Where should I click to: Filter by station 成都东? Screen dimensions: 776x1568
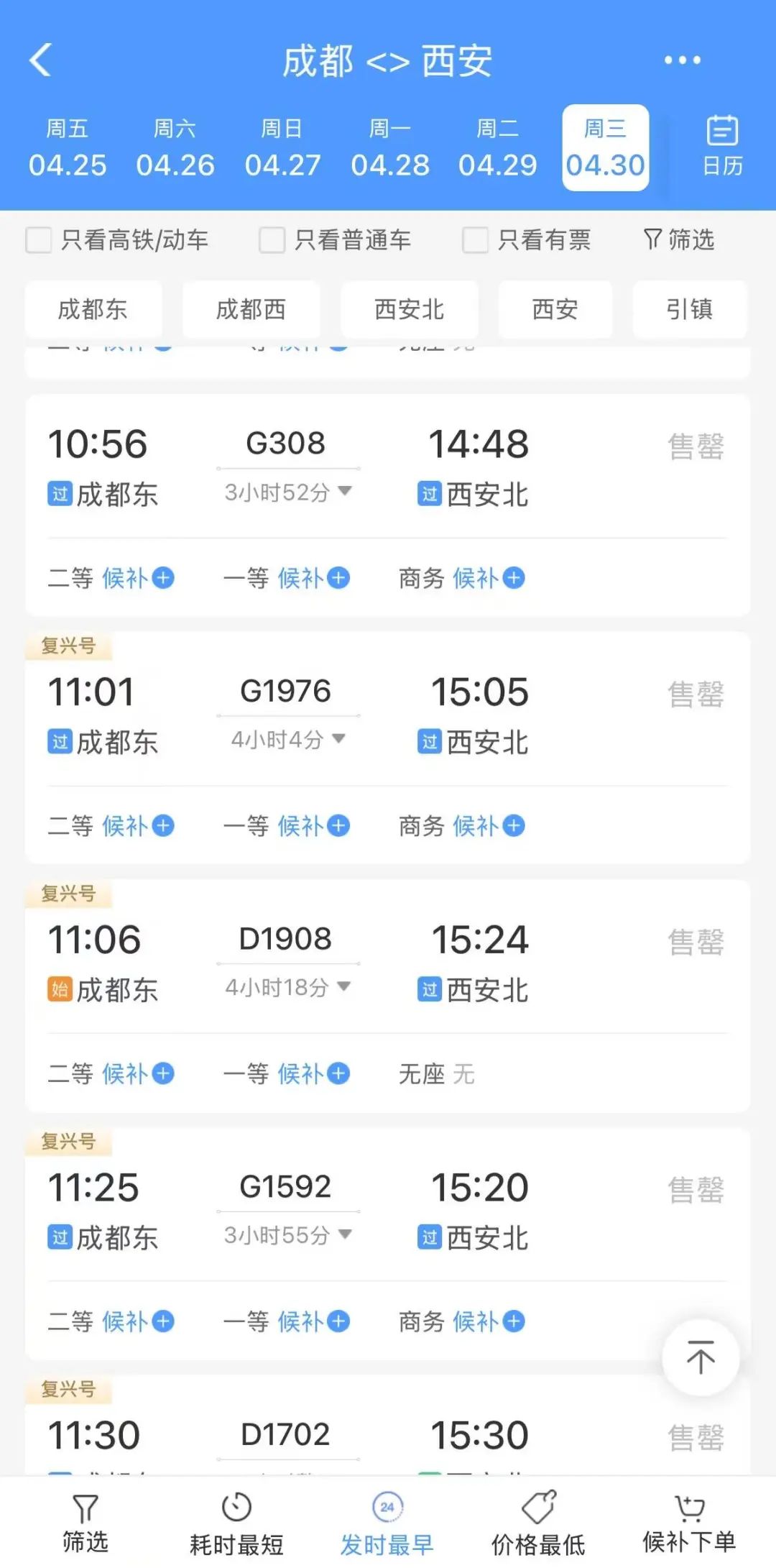[93, 310]
